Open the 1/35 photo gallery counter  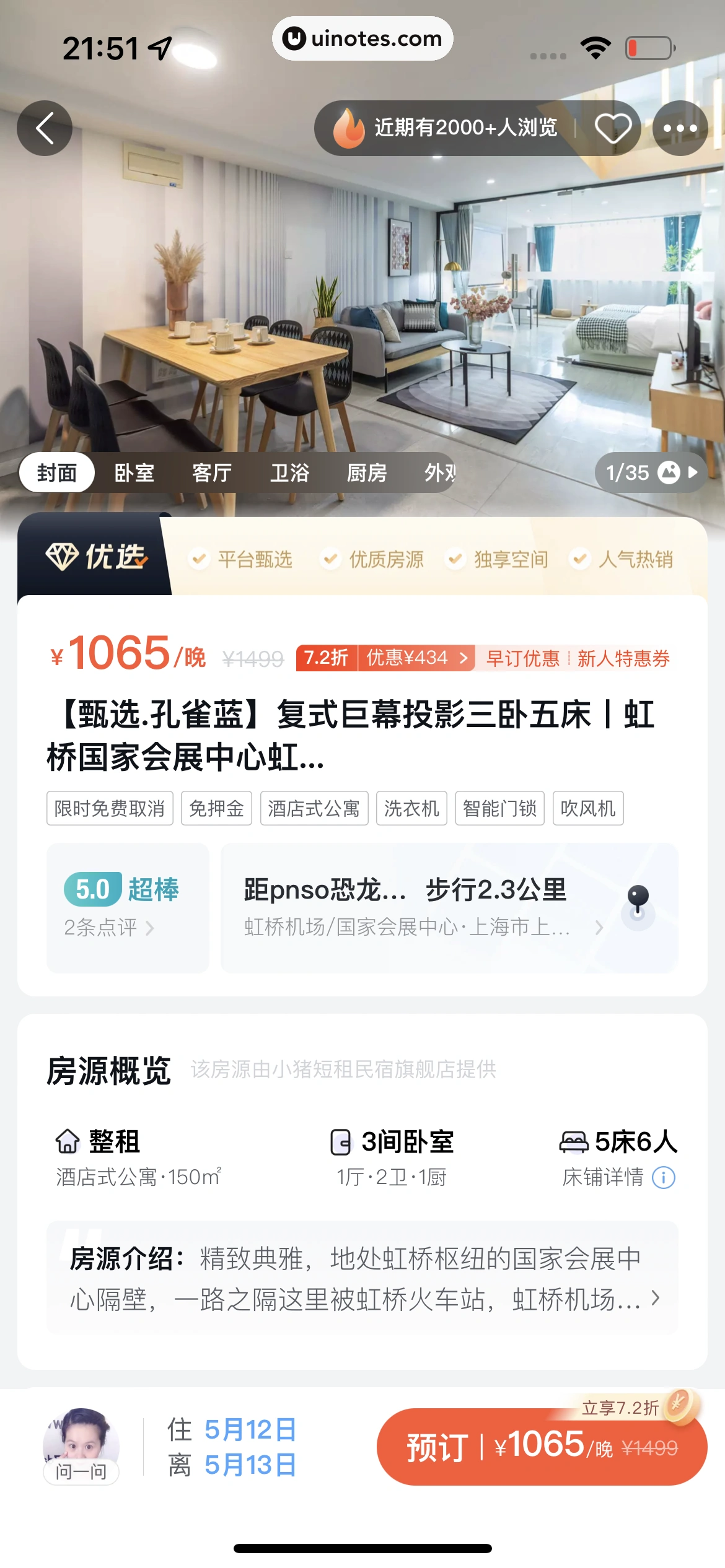pyautogui.click(x=650, y=473)
